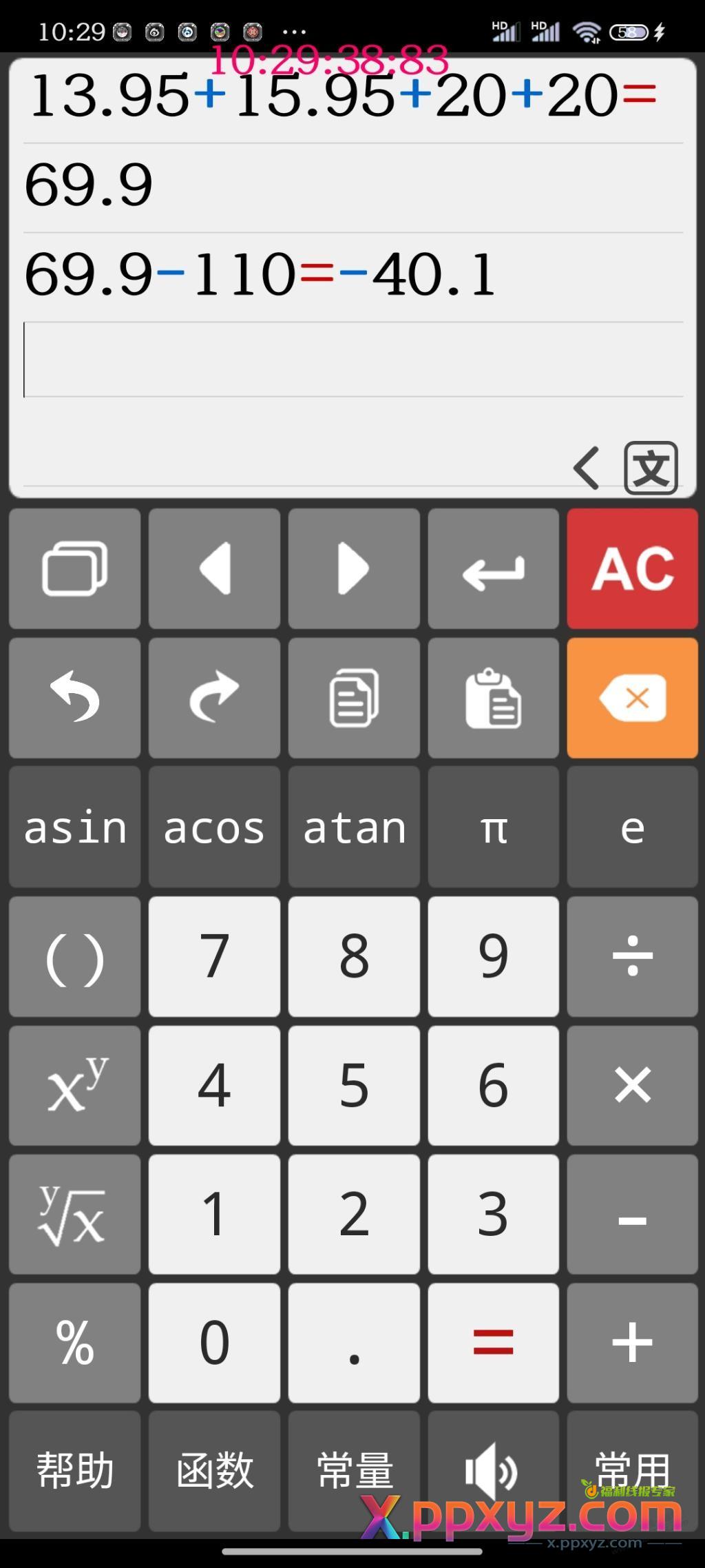Redo the undone action
Viewport: 705px width, 1568px height.
coord(214,698)
